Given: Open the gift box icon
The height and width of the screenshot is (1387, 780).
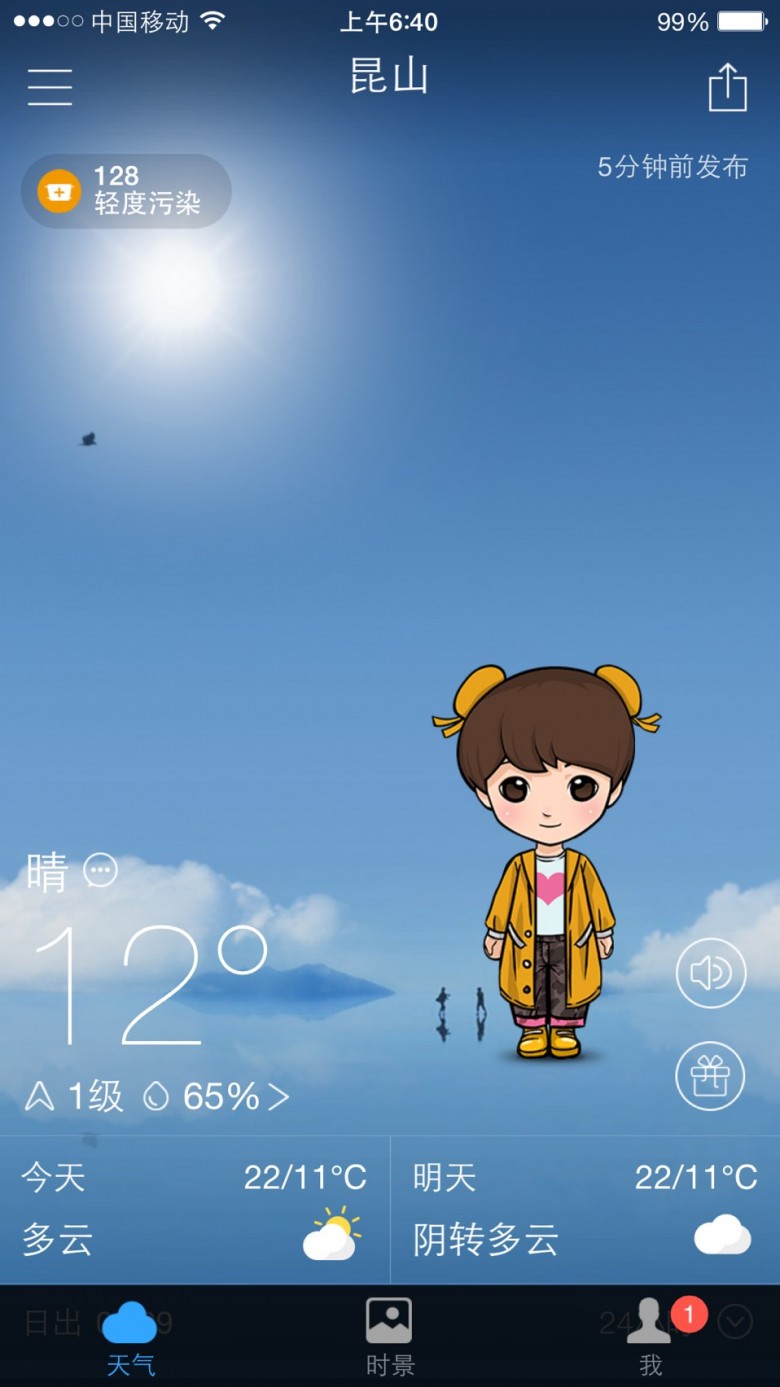Looking at the screenshot, I should coord(711,1076).
